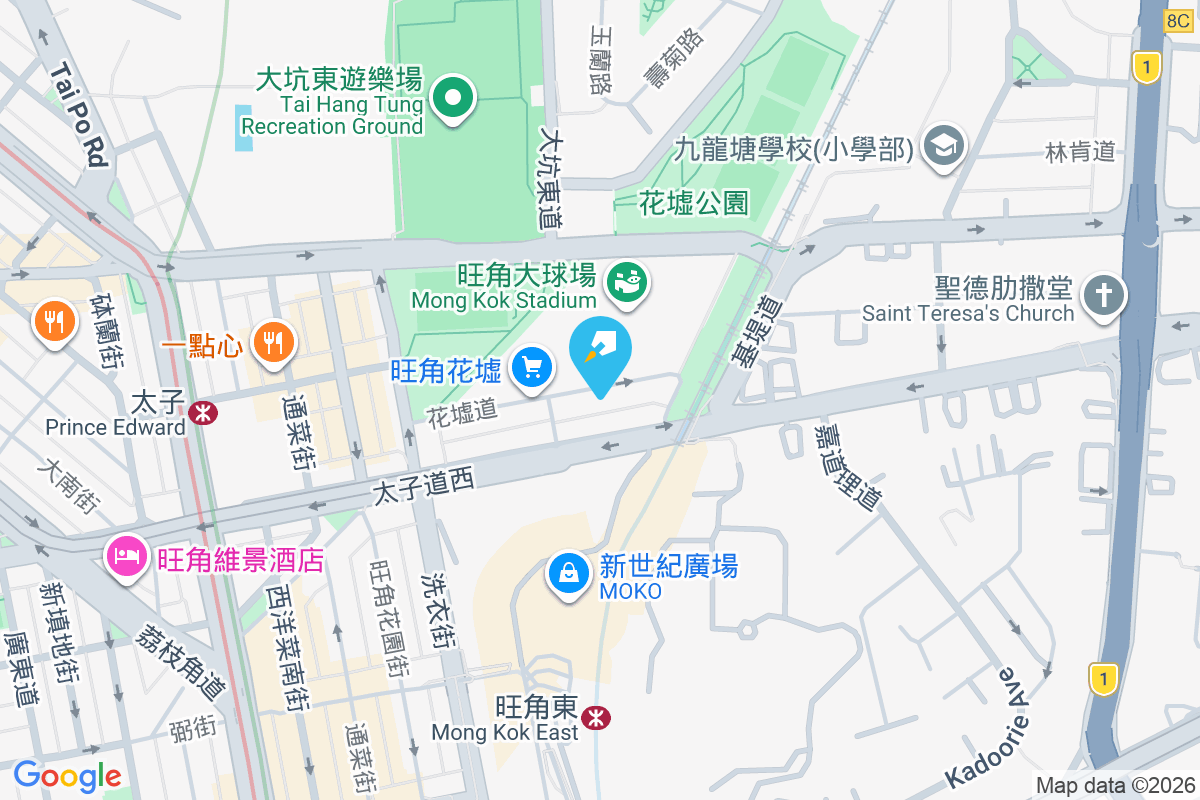
Task: Open the Mong Kok Stadium marker
Action: coord(629,281)
